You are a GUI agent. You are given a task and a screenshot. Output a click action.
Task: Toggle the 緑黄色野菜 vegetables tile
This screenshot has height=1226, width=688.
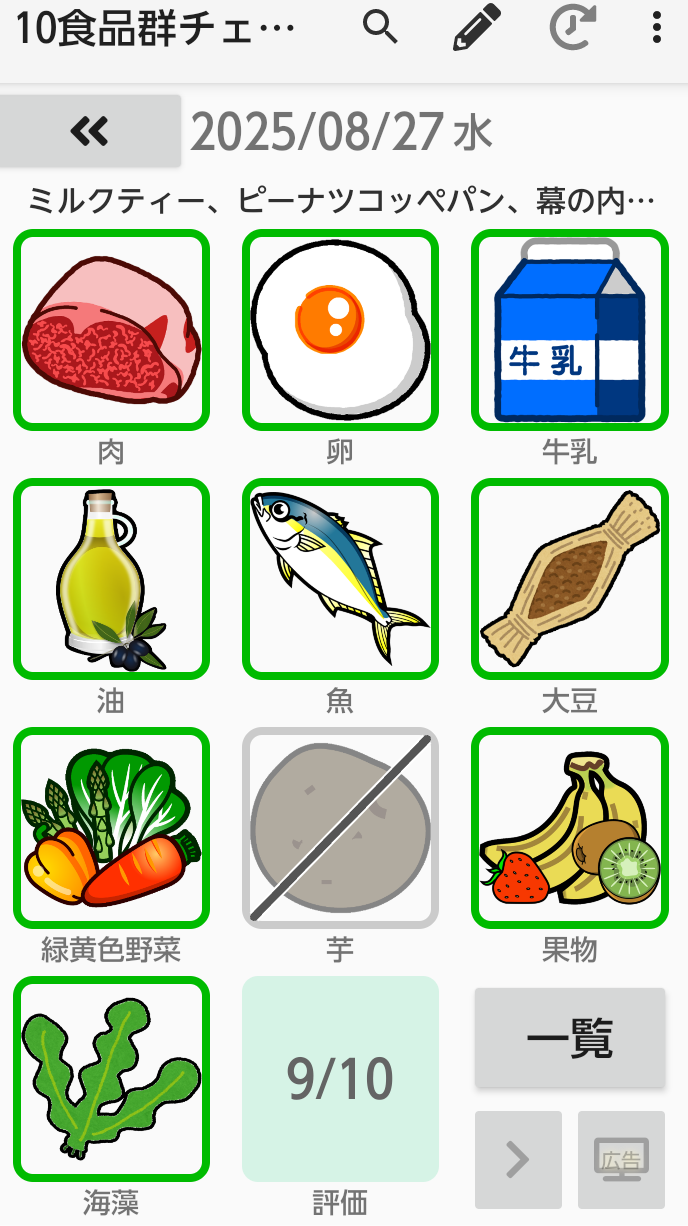pos(111,827)
